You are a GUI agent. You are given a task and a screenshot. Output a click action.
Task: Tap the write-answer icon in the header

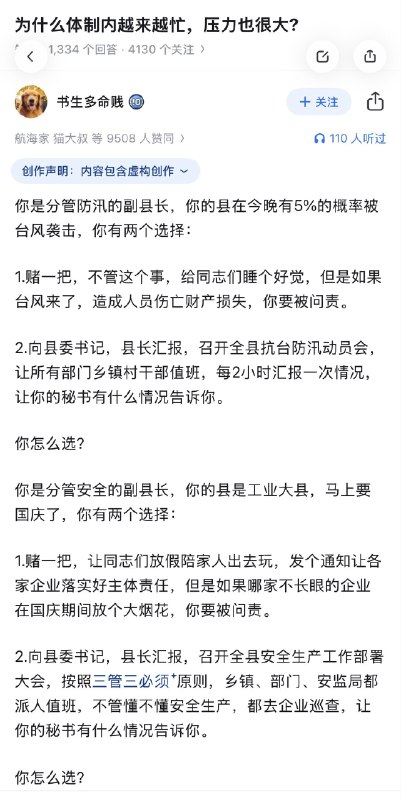coord(322,56)
